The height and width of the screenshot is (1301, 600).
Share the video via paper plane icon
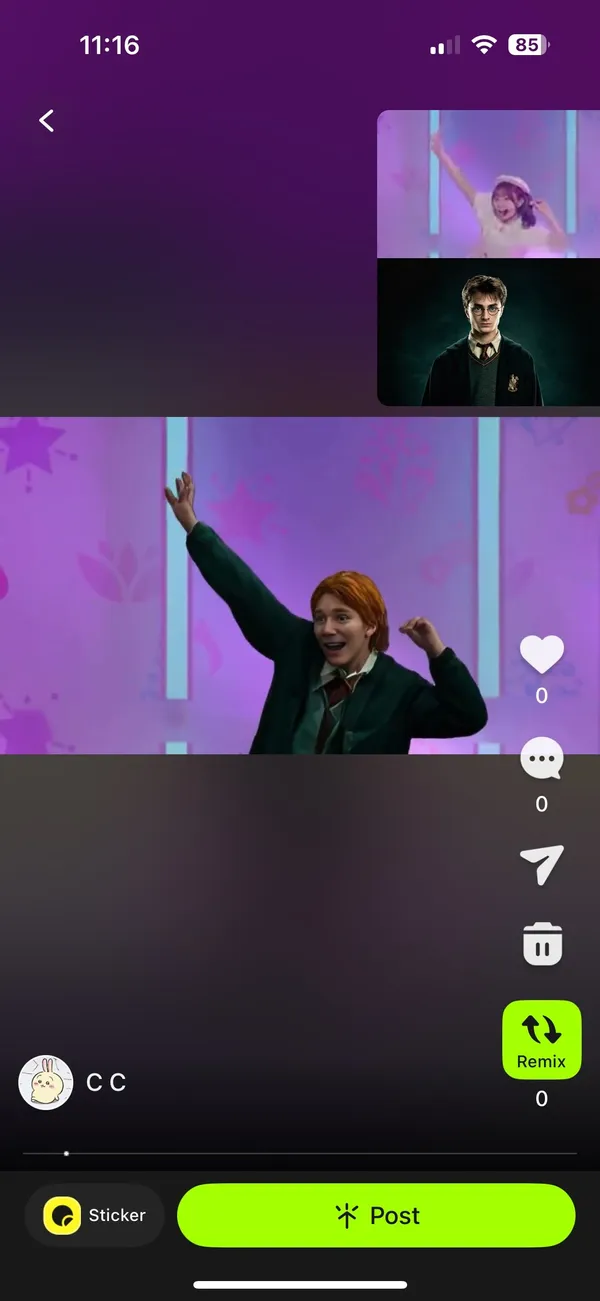click(541, 865)
